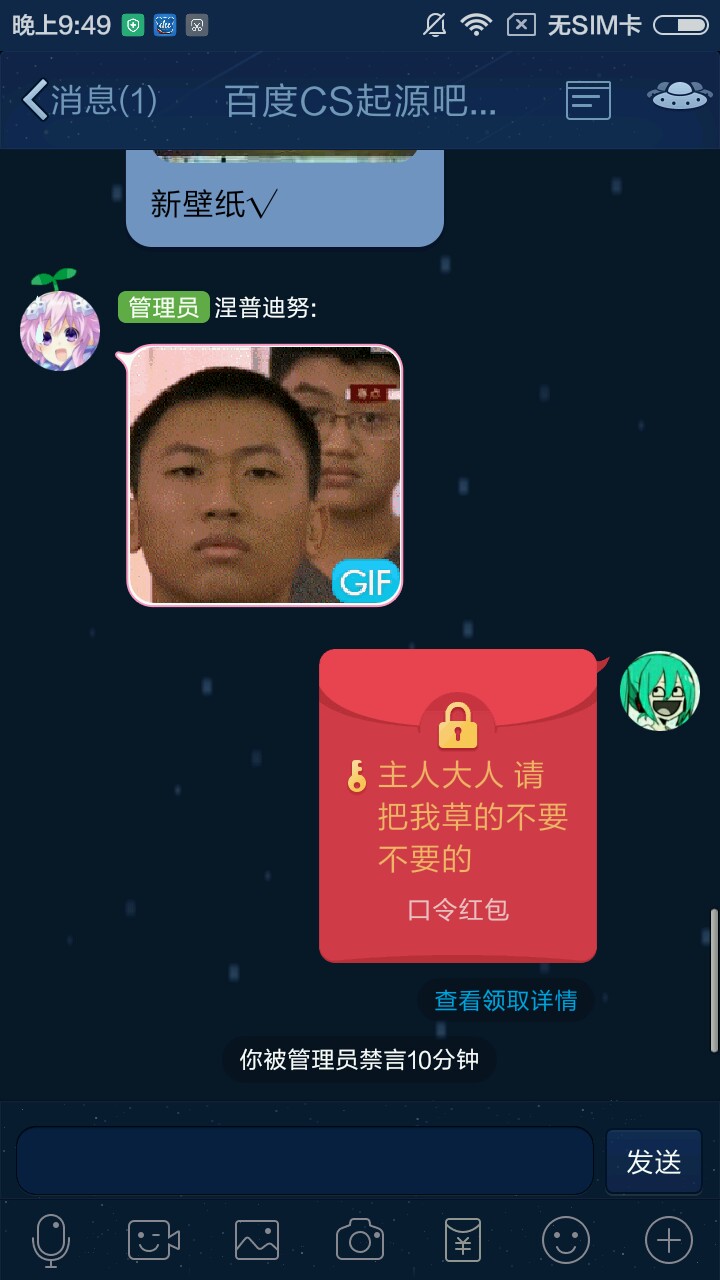View 涅普迪努's profile avatar
Image resolution: width=720 pixels, height=1280 pixels.
click(x=60, y=330)
